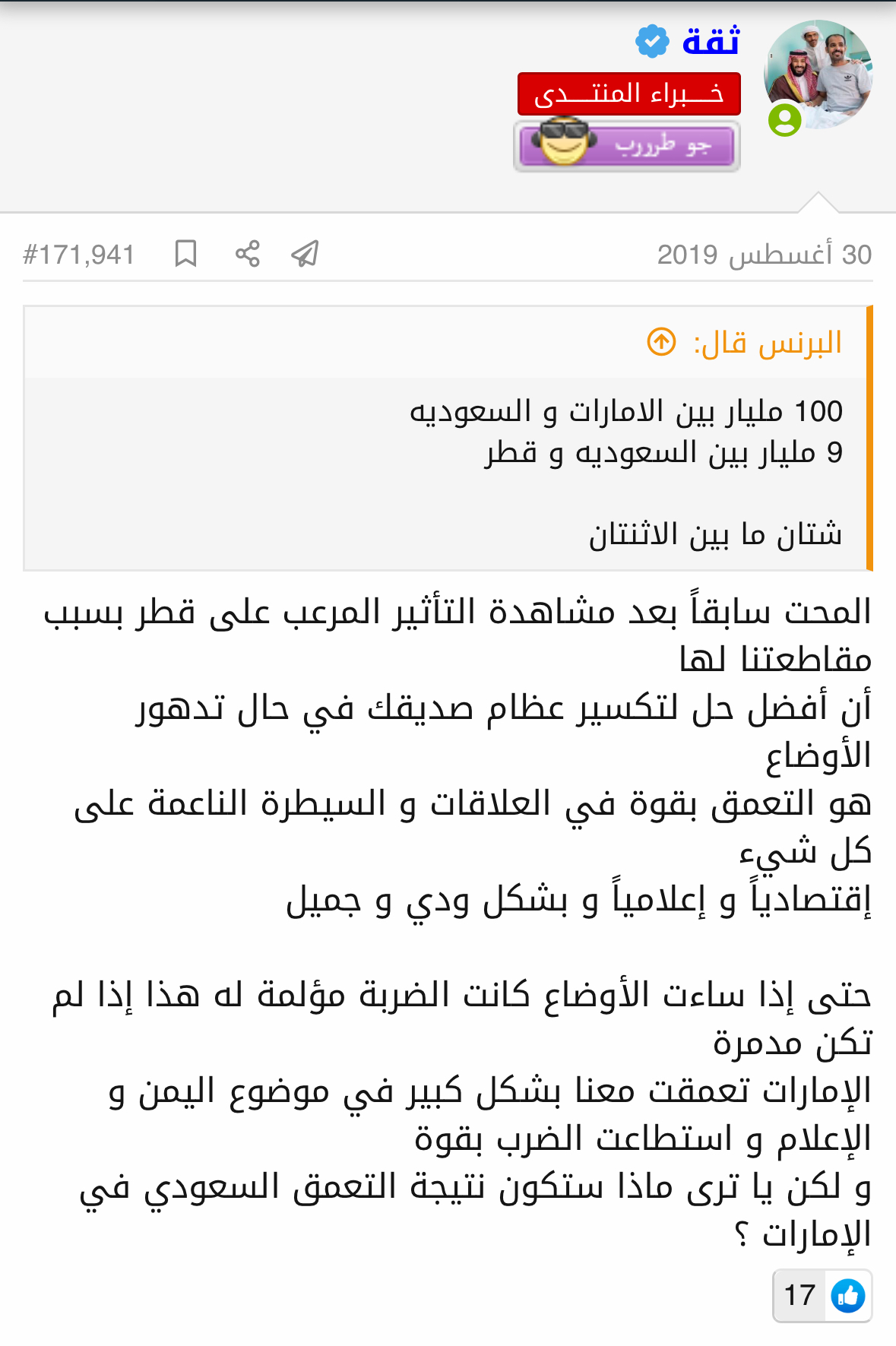Open the profile avatar of user ثقة
Image resolution: width=896 pixels, height=1346 pixels.
pos(818,74)
